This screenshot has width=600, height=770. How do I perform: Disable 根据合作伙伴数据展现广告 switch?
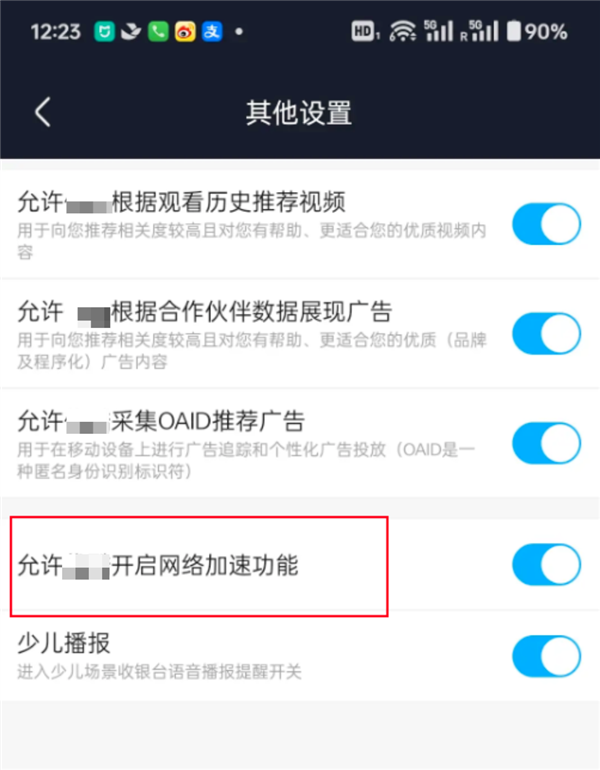click(x=546, y=333)
